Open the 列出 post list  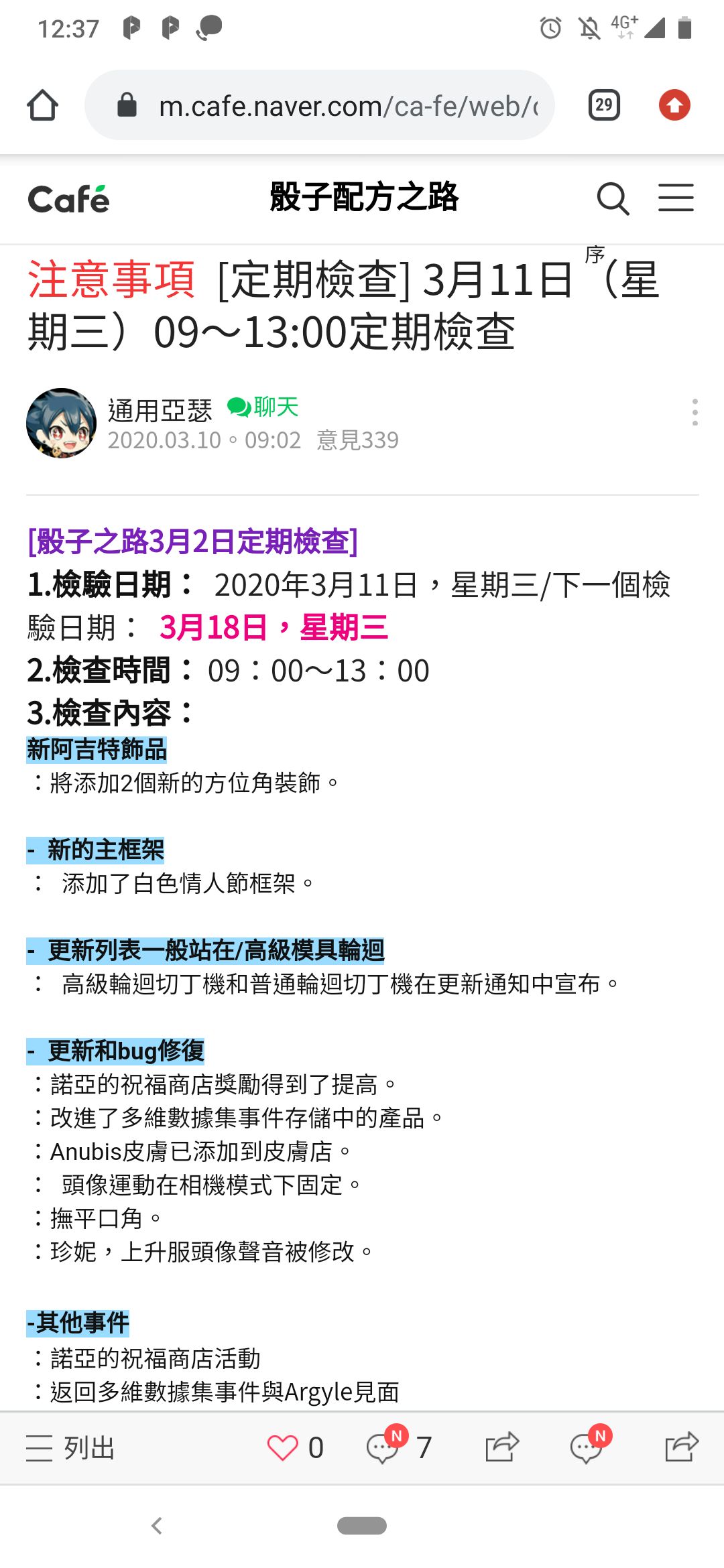point(70,1447)
